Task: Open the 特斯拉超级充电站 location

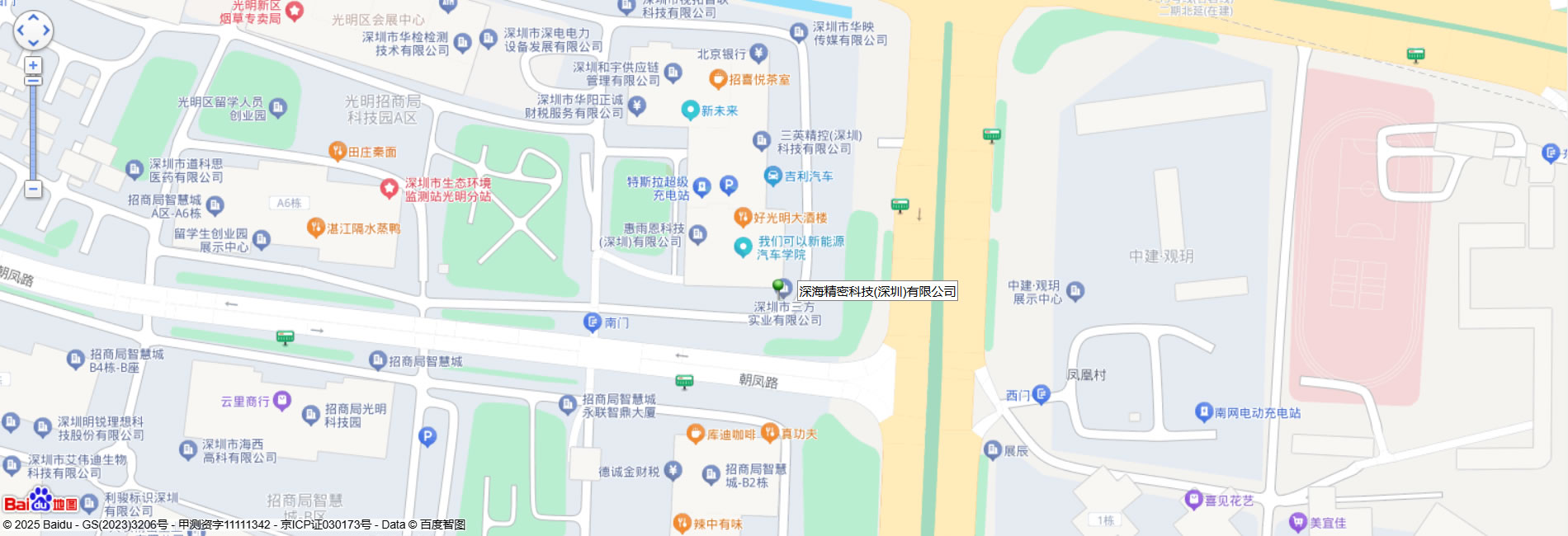Action: point(701,187)
